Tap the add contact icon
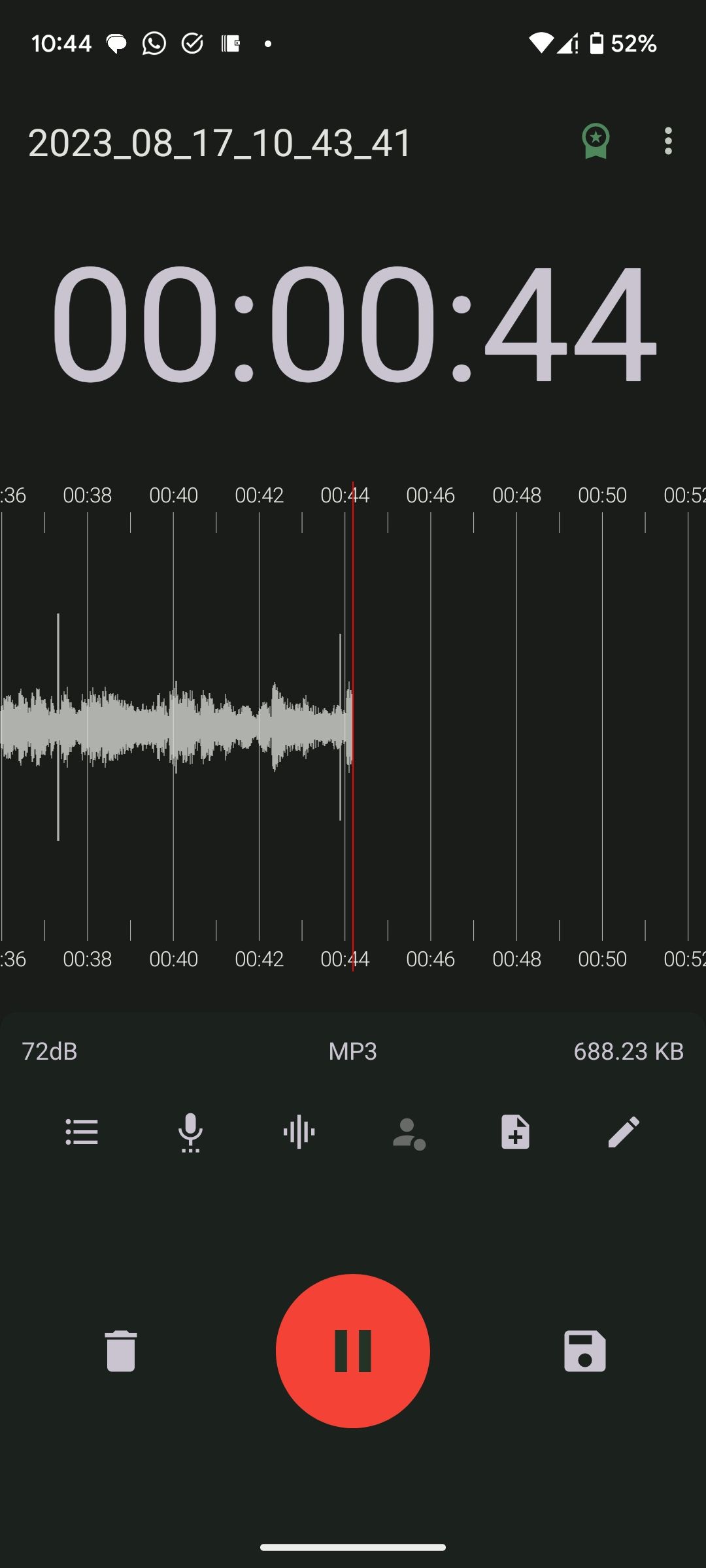Image resolution: width=706 pixels, height=1568 pixels. 407,1133
